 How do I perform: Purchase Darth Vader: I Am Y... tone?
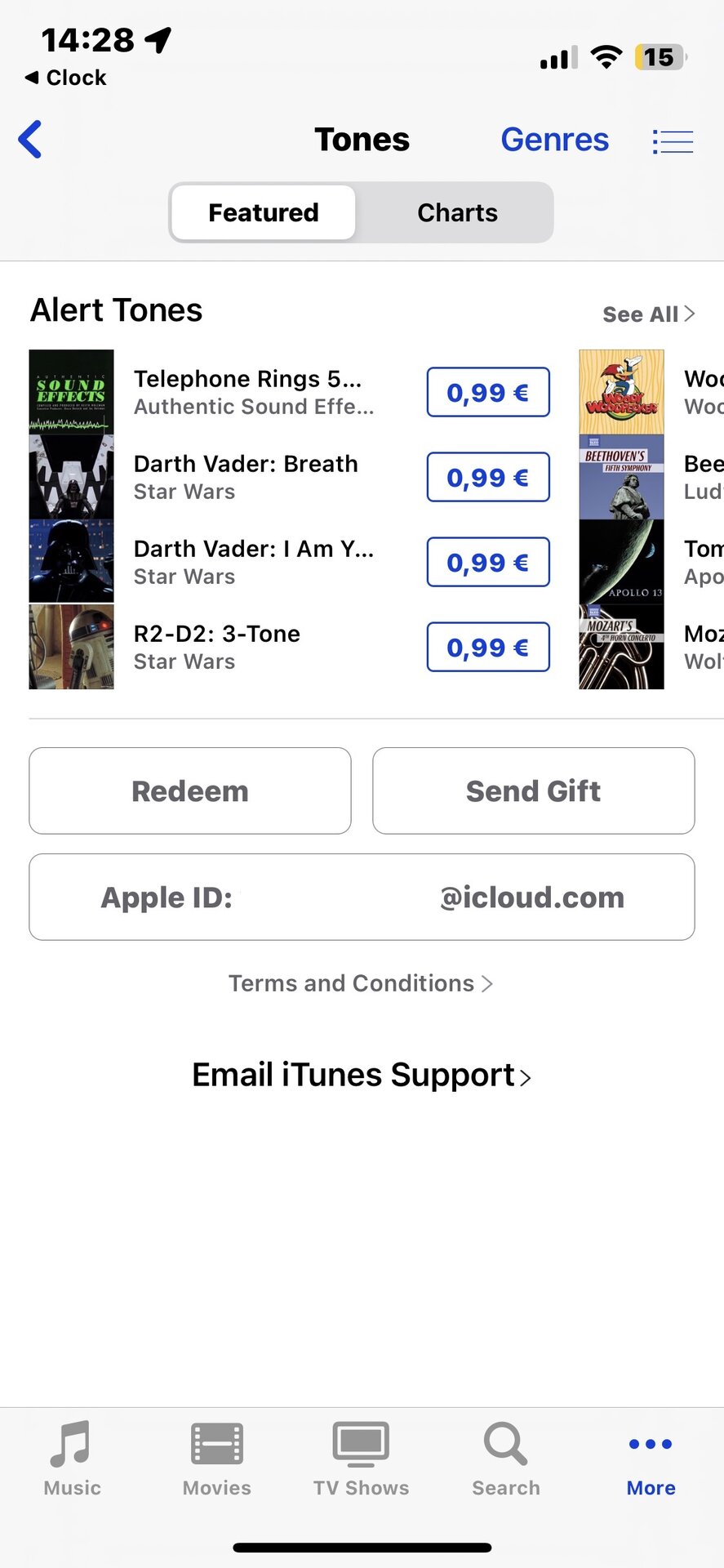[487, 563]
